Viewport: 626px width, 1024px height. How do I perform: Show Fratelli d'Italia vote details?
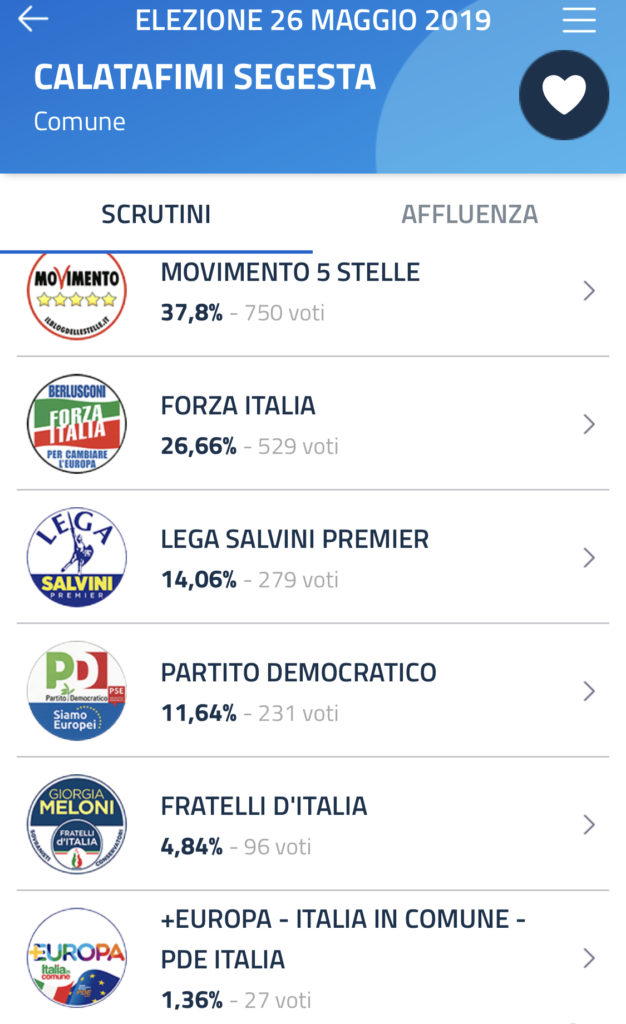pos(313,824)
